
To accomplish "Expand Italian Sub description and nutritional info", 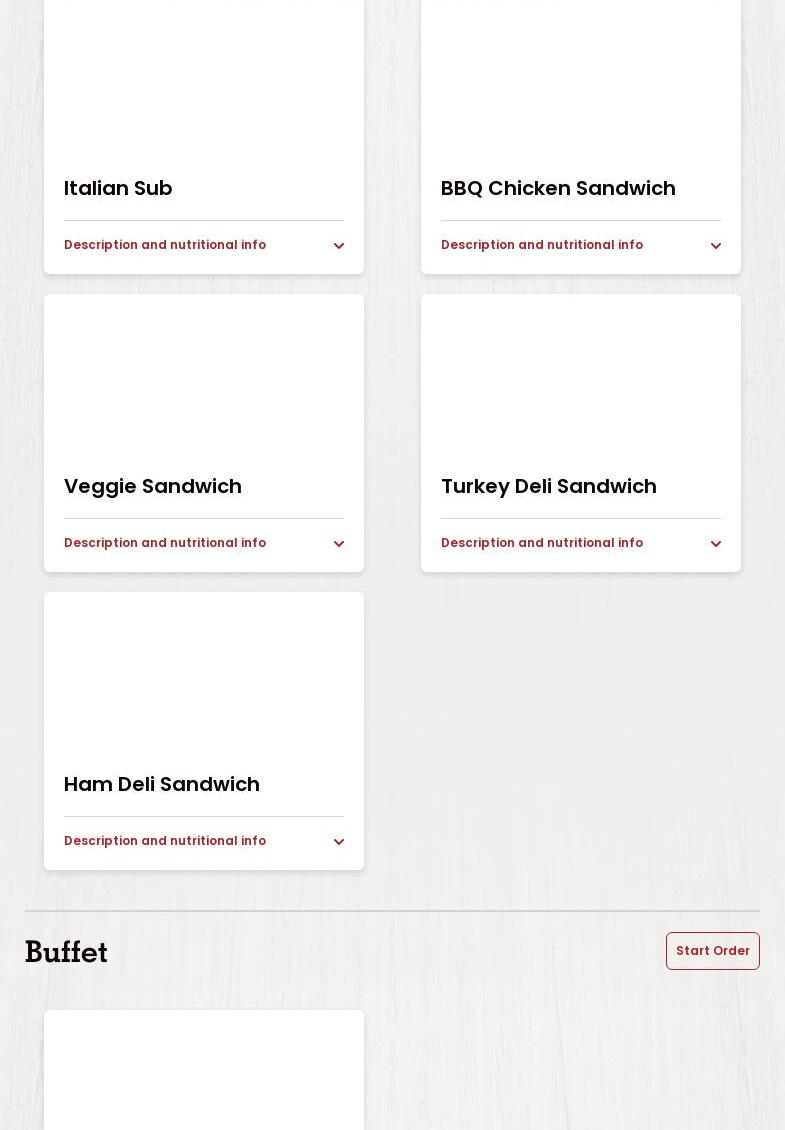I will [203, 245].
